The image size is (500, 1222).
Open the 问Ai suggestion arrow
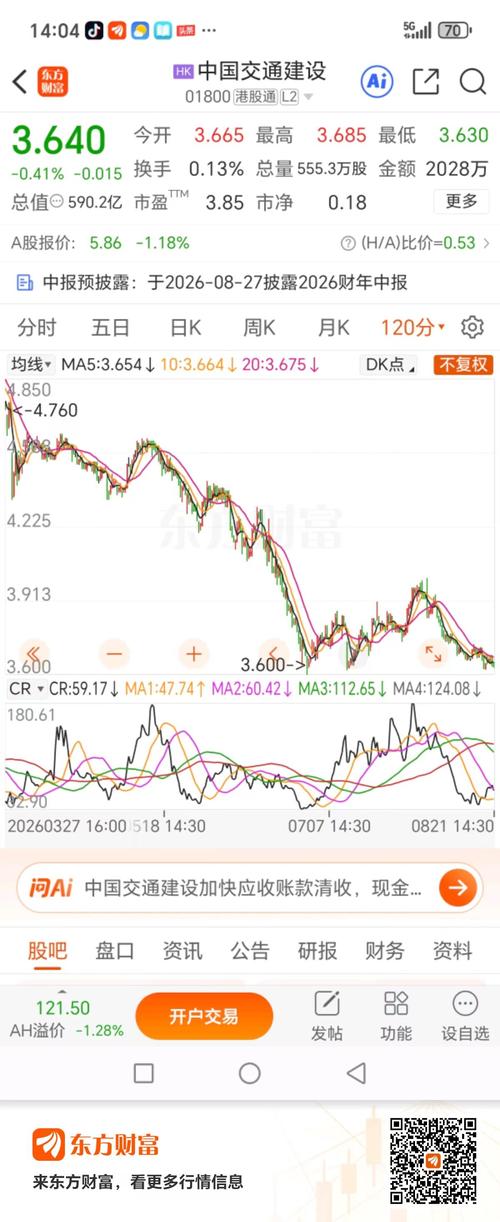(x=458, y=887)
